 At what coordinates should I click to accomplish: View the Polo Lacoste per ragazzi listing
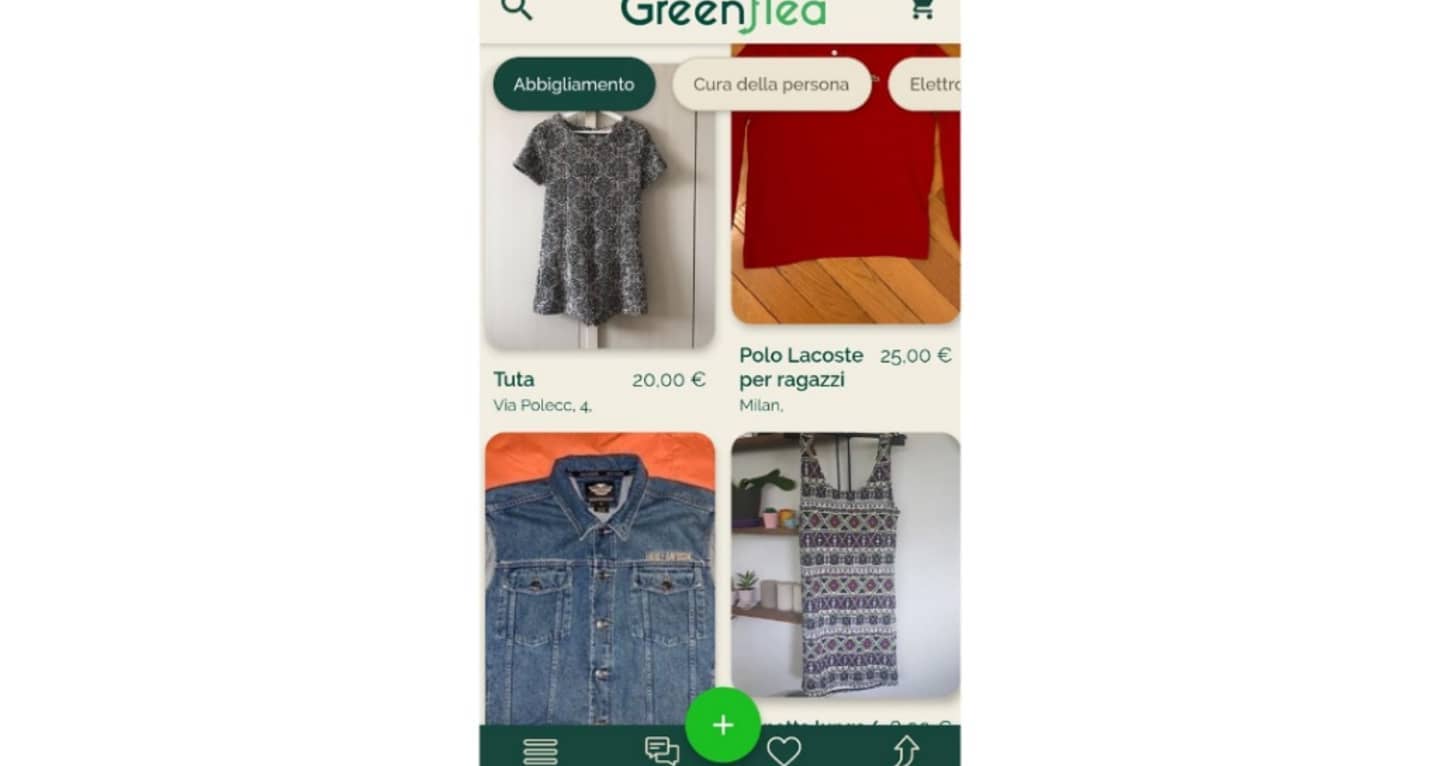click(846, 230)
